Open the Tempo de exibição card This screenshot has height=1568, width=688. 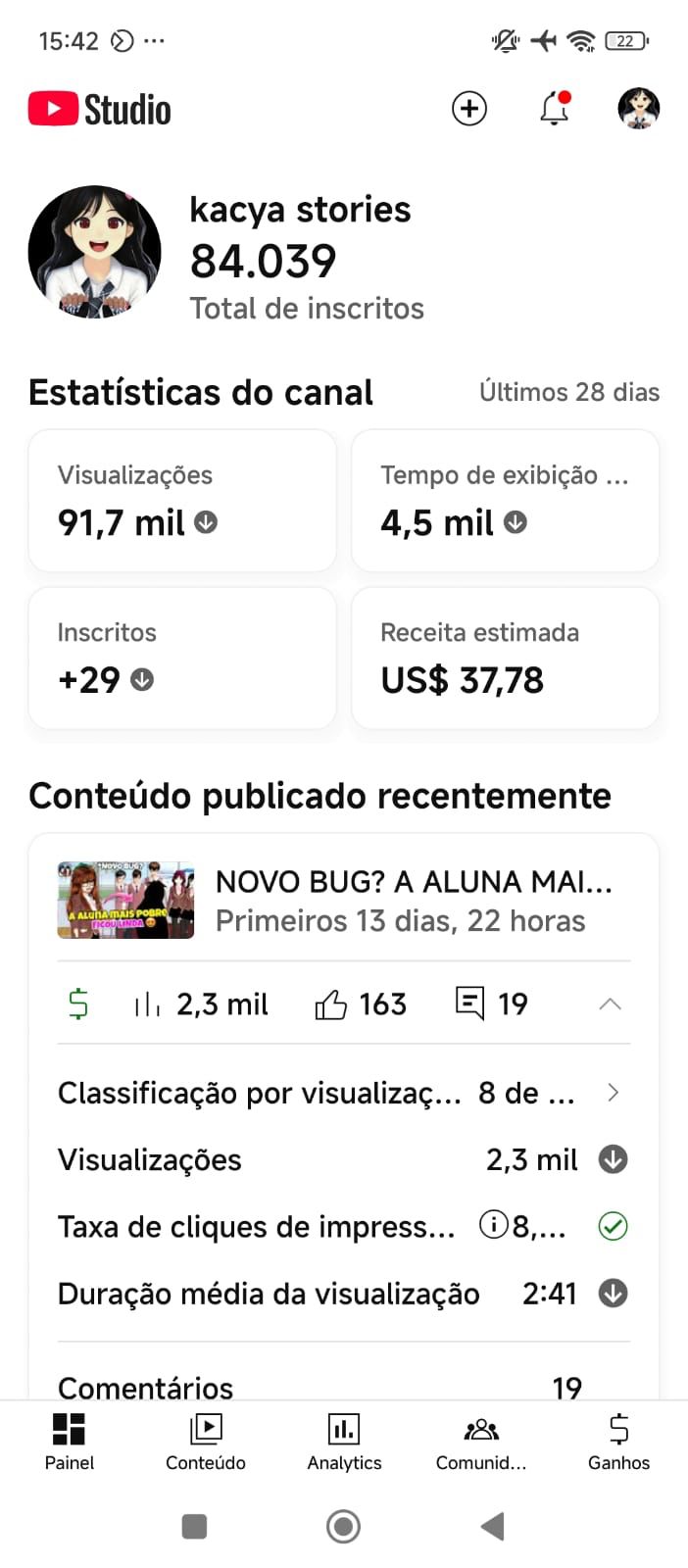coord(505,501)
